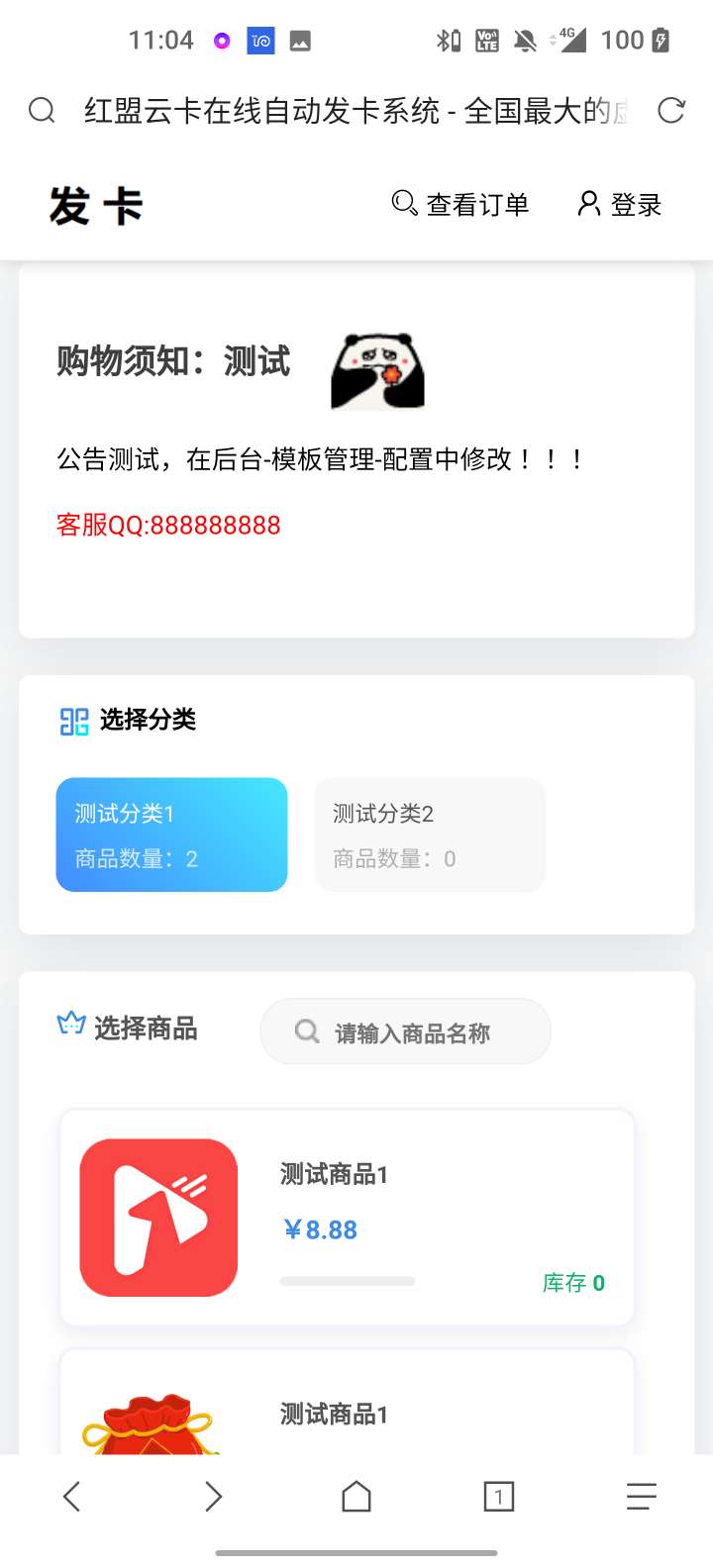The height and width of the screenshot is (1568, 713).
Task: Open the browser home page
Action: tap(356, 1496)
